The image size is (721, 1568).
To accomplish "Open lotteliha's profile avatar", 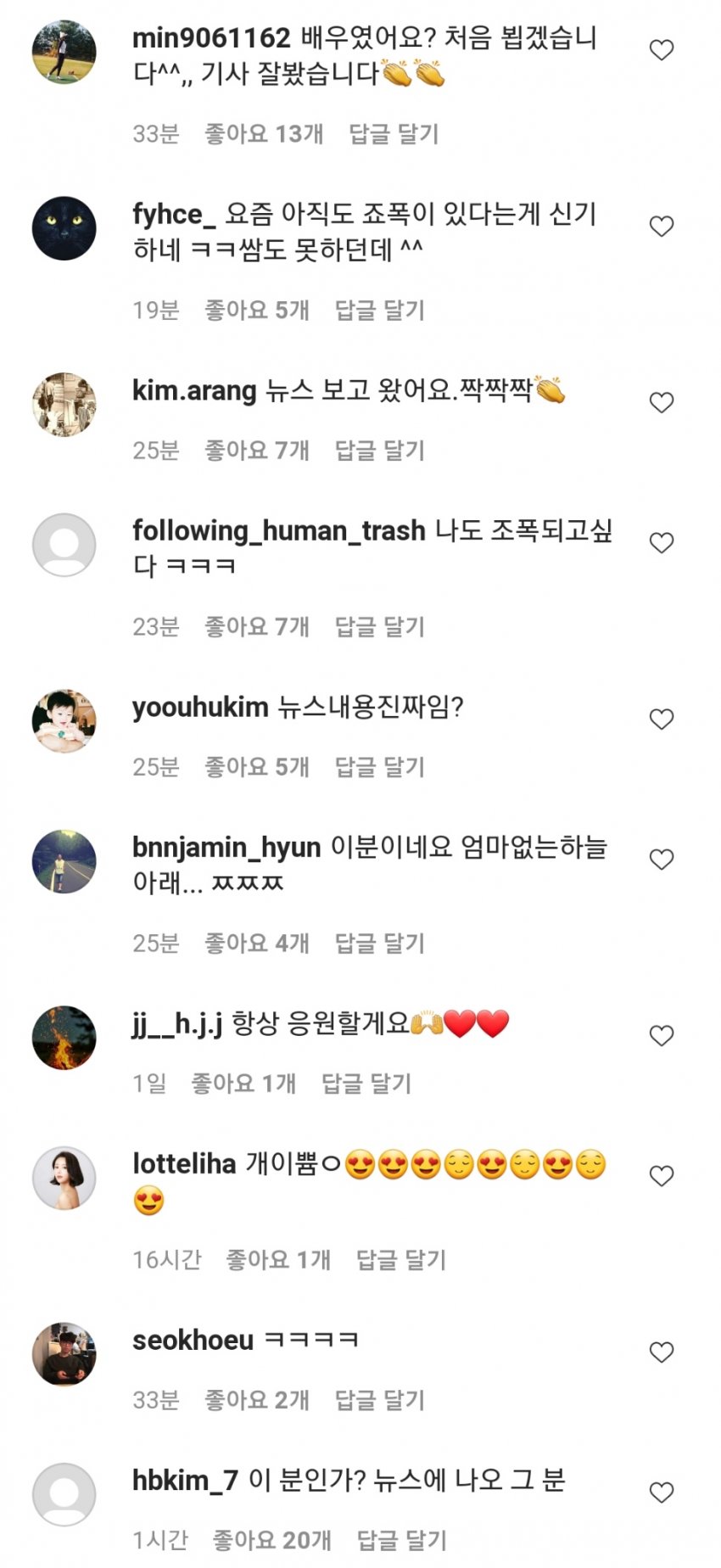I will tap(64, 1179).
